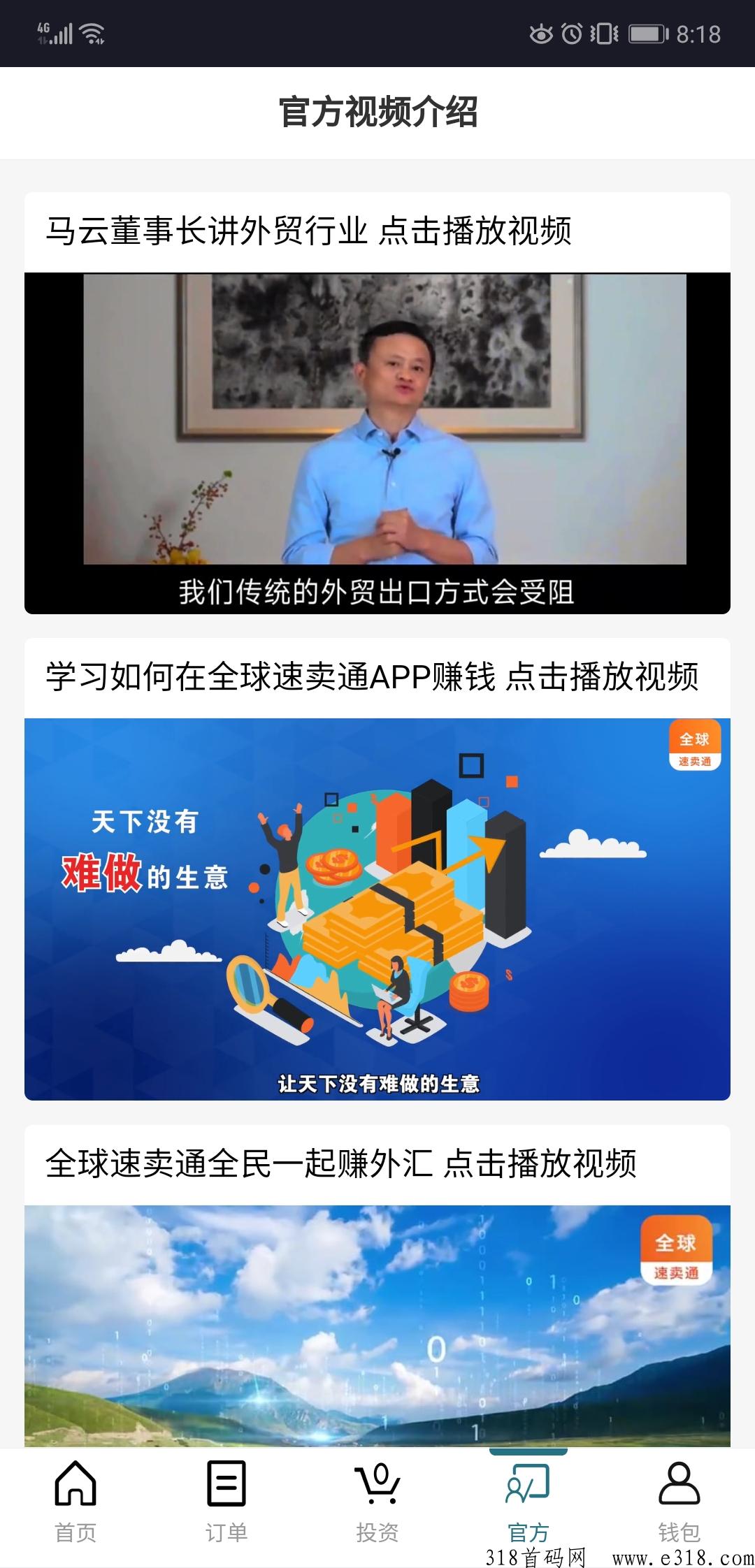755x1568 pixels.
Task: Play the 学习如何在全球速卖通APP赚钱 video
Action: [377, 909]
